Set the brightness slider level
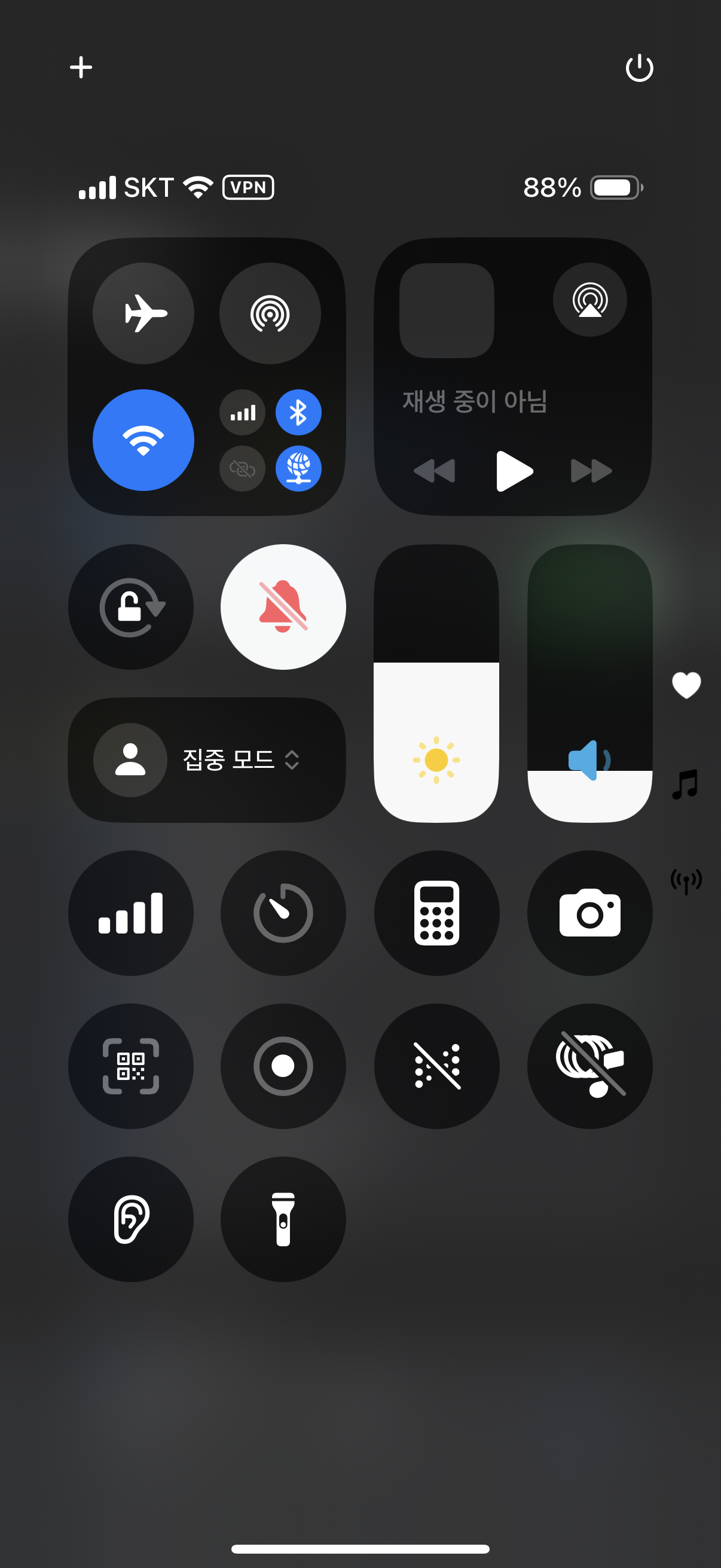Viewport: 721px width, 1568px height. tap(436, 683)
